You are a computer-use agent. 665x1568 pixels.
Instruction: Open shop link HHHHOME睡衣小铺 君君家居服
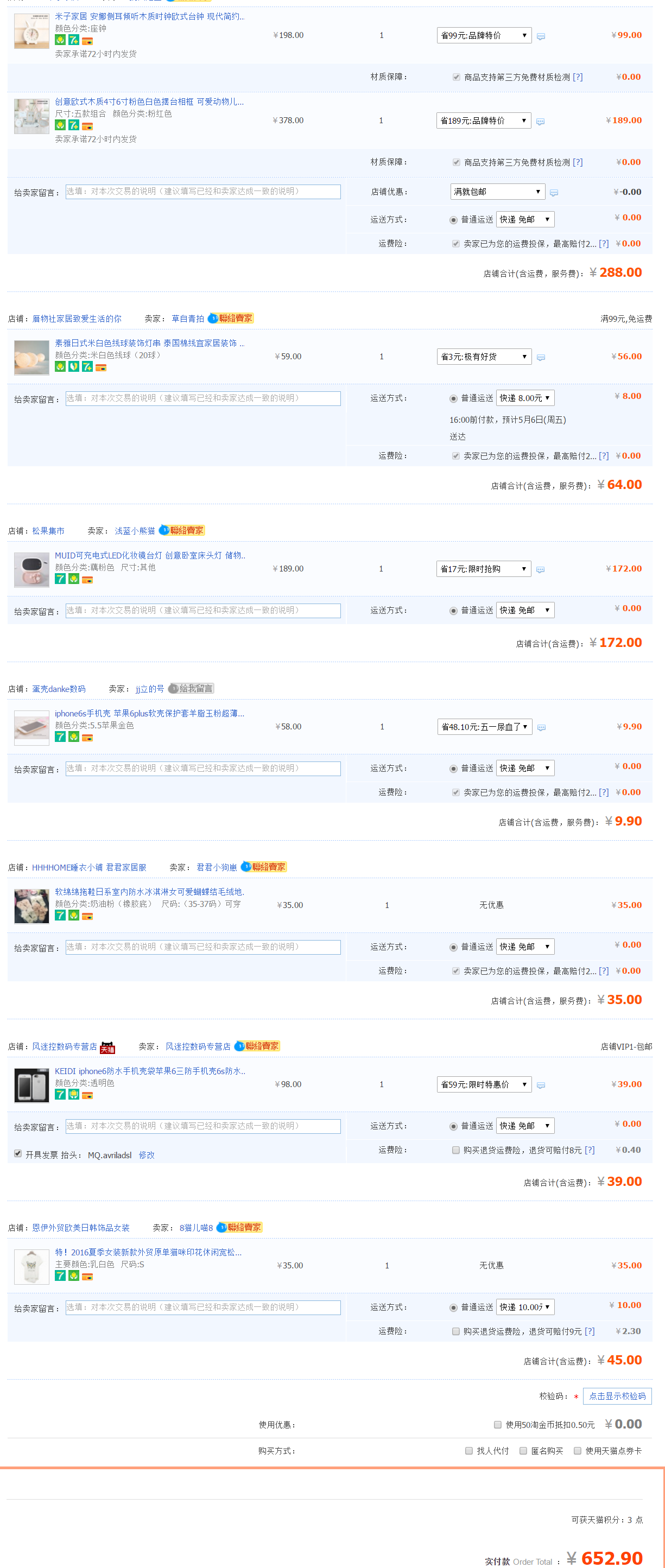[x=89, y=867]
